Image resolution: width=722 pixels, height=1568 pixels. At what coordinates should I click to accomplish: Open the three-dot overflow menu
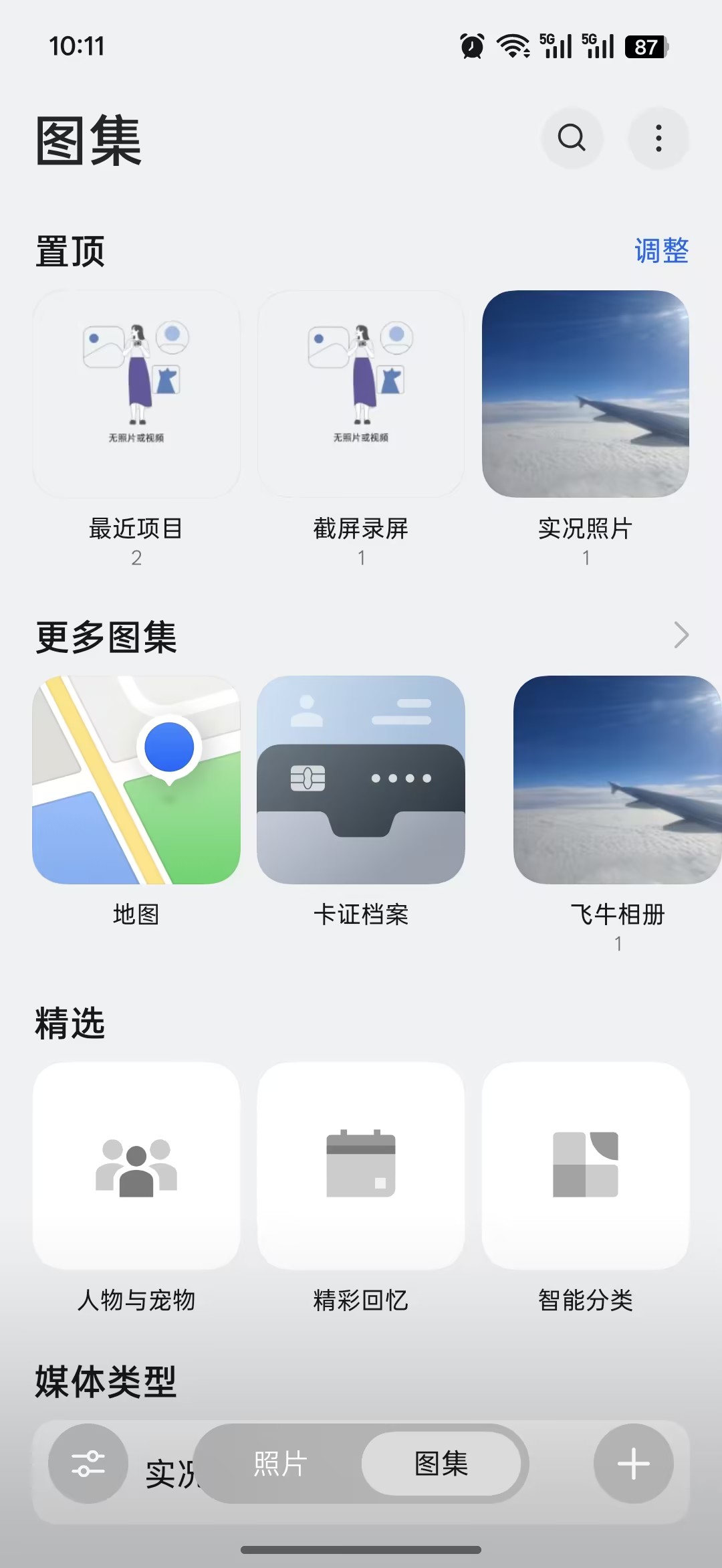658,138
